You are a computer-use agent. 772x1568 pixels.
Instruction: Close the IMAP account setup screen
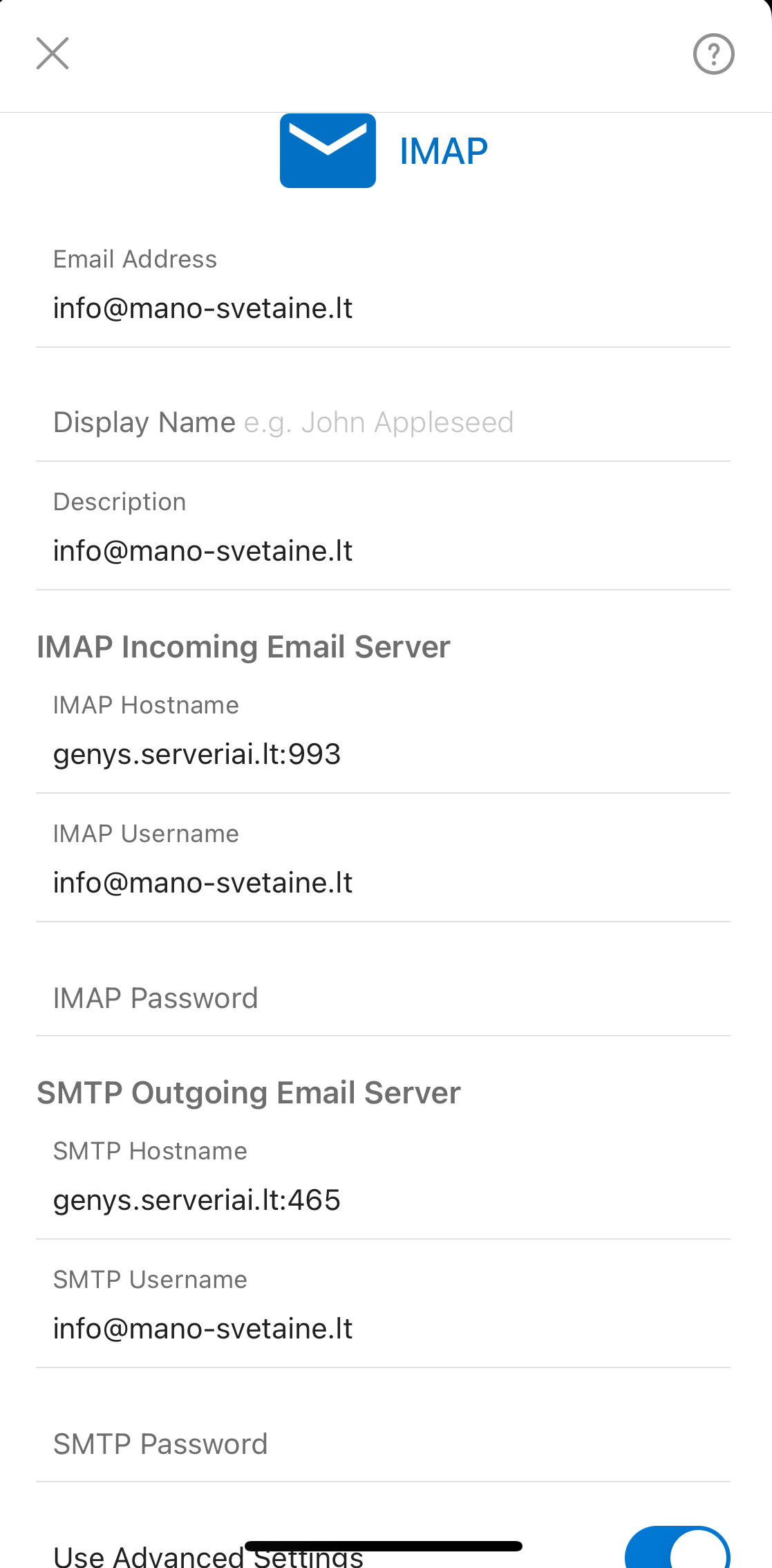click(53, 54)
